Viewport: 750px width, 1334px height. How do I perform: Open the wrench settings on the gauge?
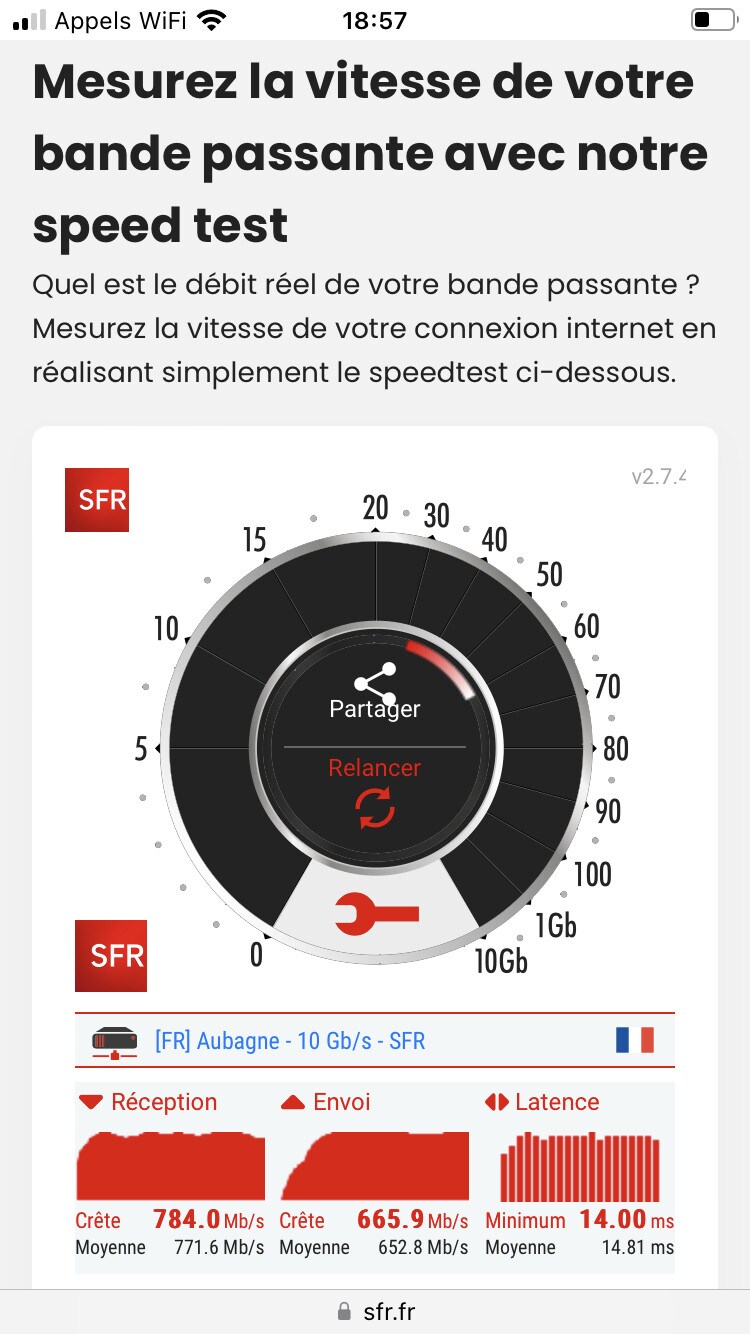tap(376, 912)
